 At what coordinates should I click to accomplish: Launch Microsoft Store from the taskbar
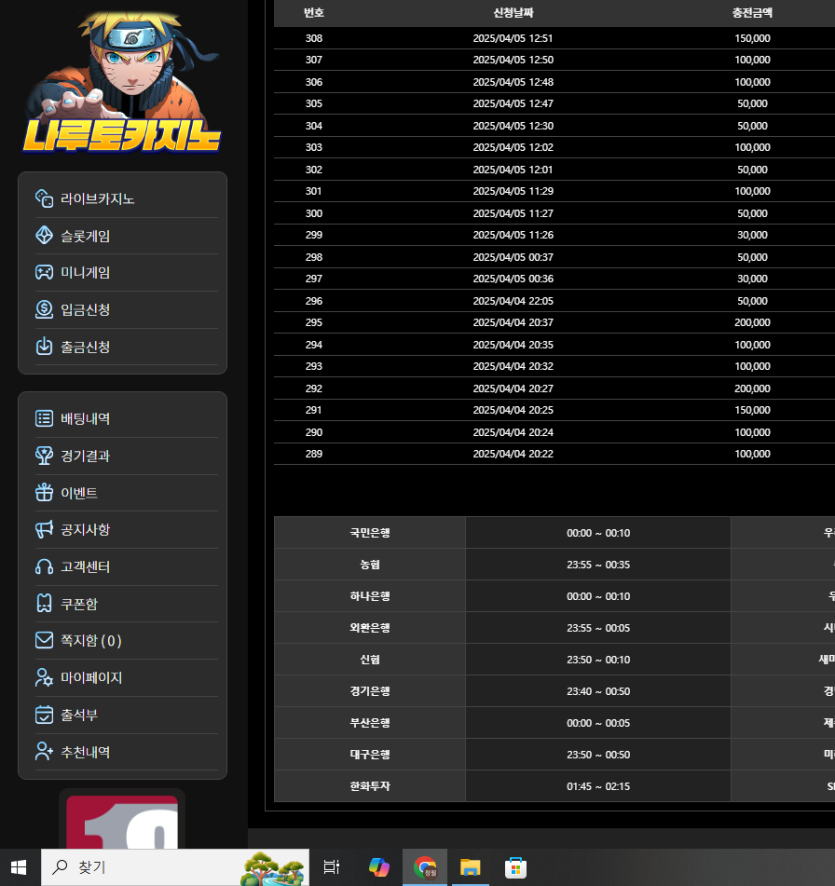click(515, 867)
